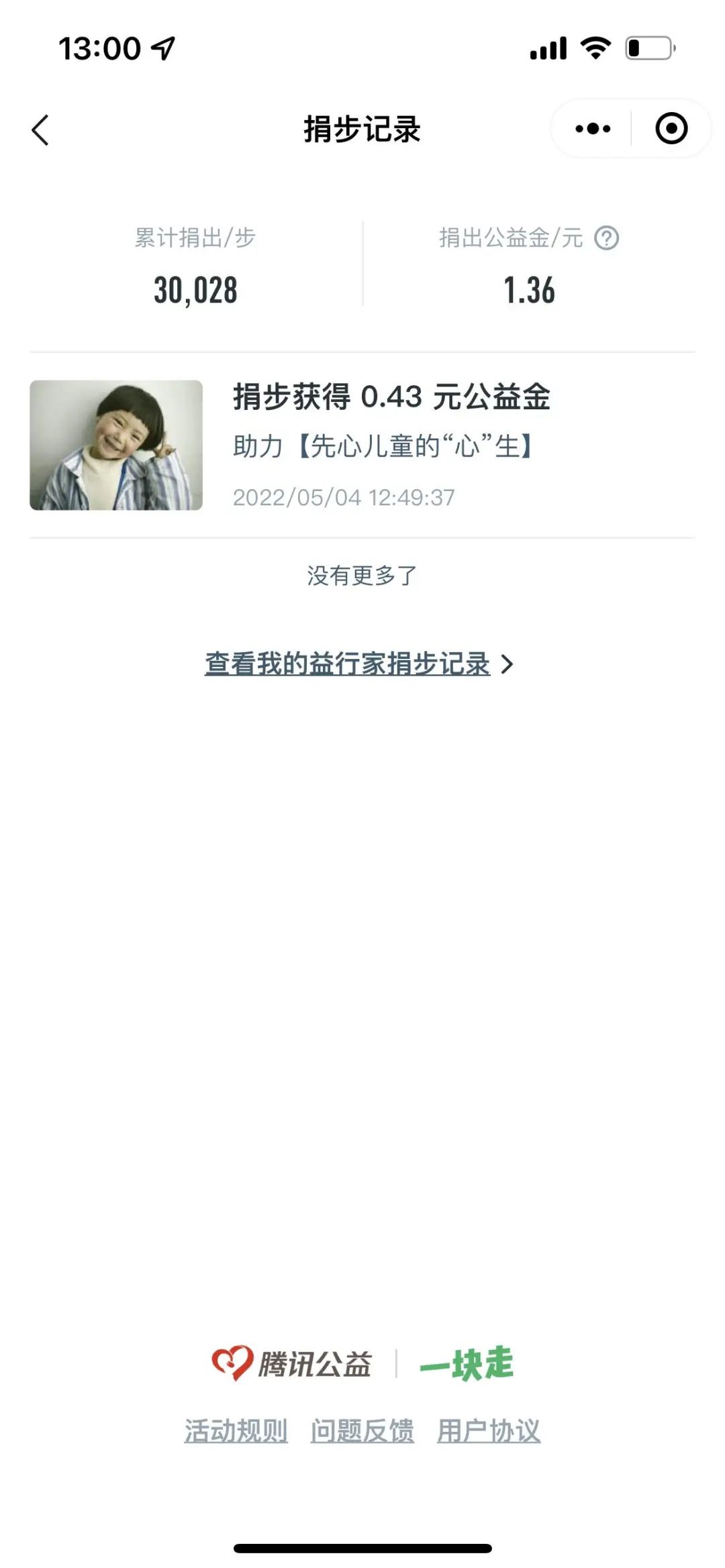725x1568 pixels.
Task: Close the mini program via target icon
Action: click(x=671, y=129)
